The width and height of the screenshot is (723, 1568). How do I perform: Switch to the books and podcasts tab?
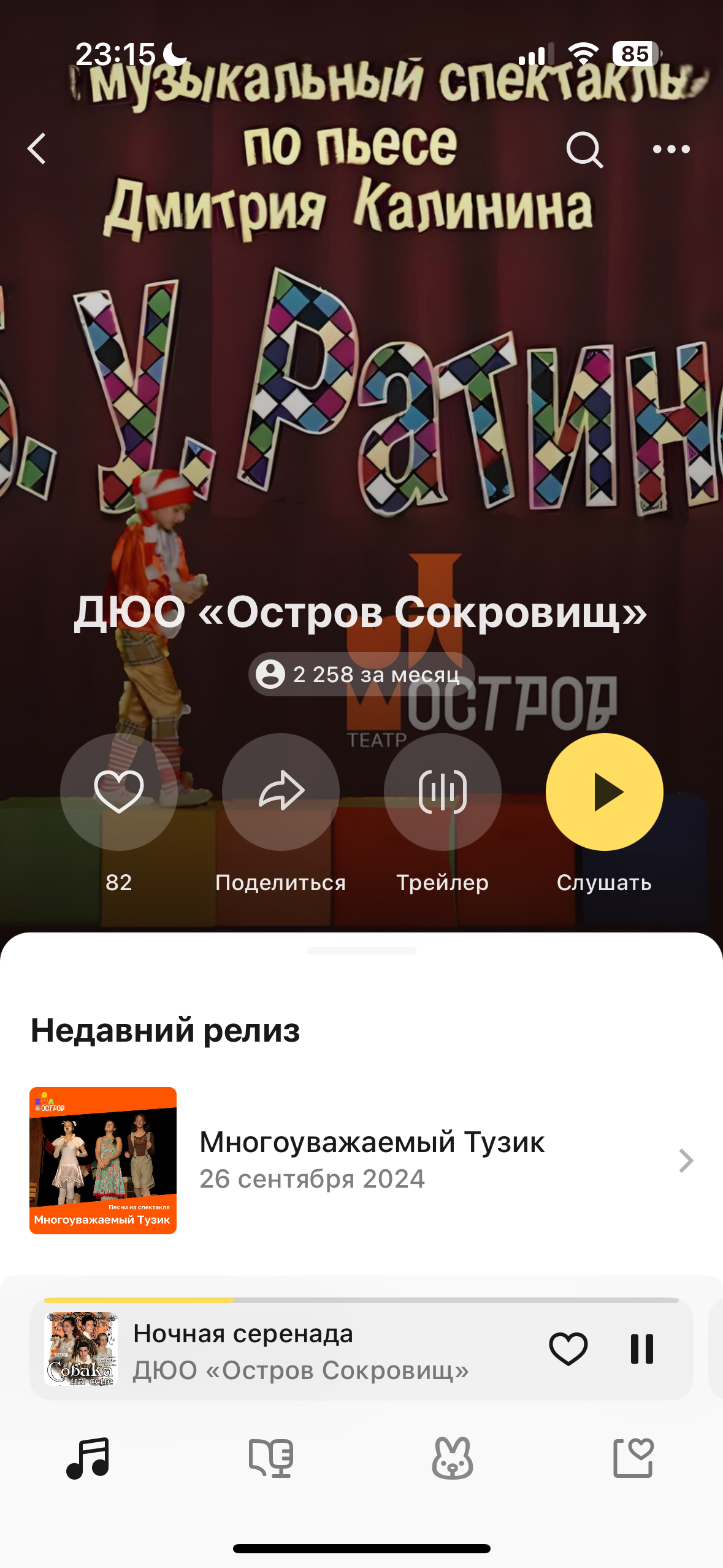pyautogui.click(x=270, y=1458)
